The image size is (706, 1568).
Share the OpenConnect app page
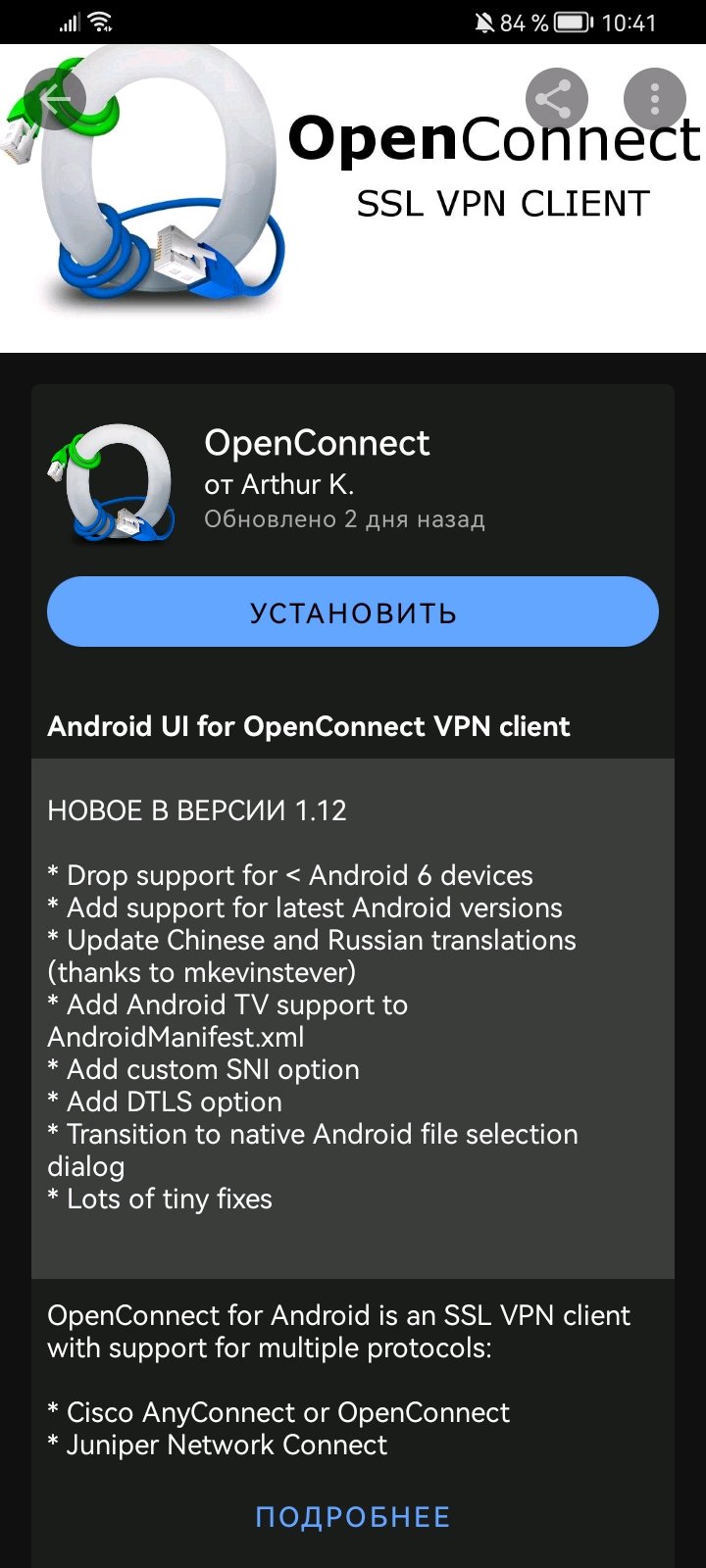tap(556, 98)
